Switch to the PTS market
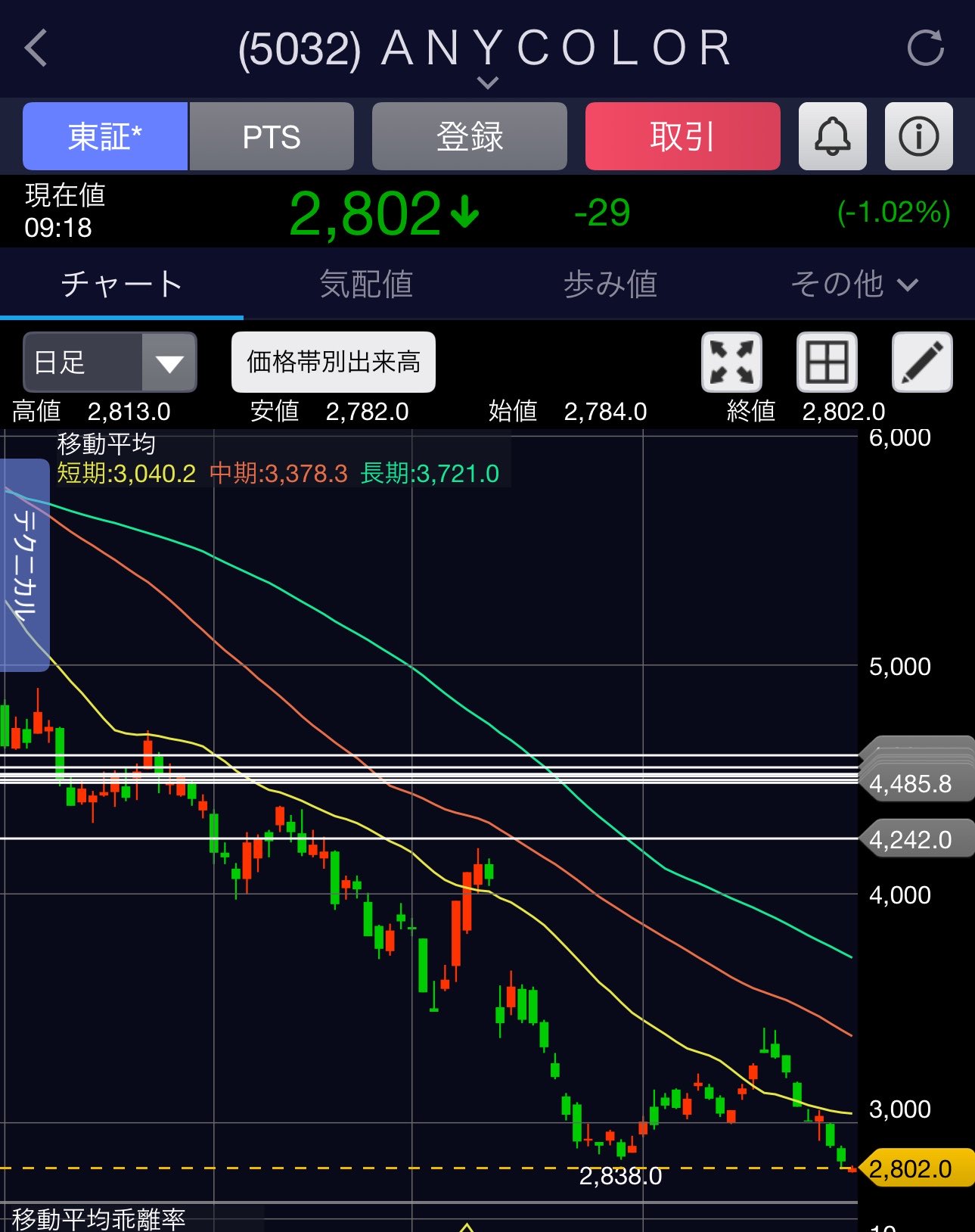 coord(272,137)
